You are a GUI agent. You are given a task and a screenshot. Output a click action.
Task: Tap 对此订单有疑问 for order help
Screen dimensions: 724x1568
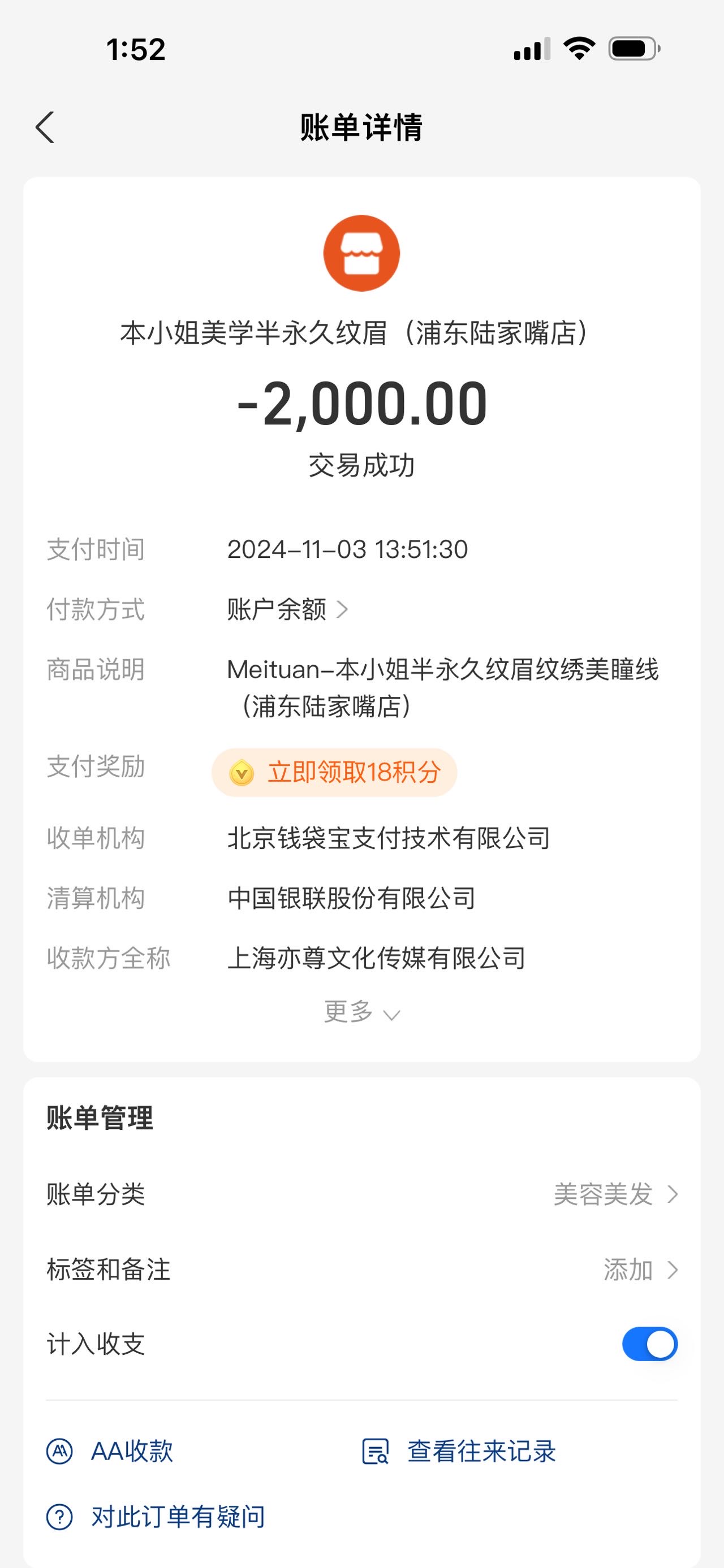coord(156,1517)
